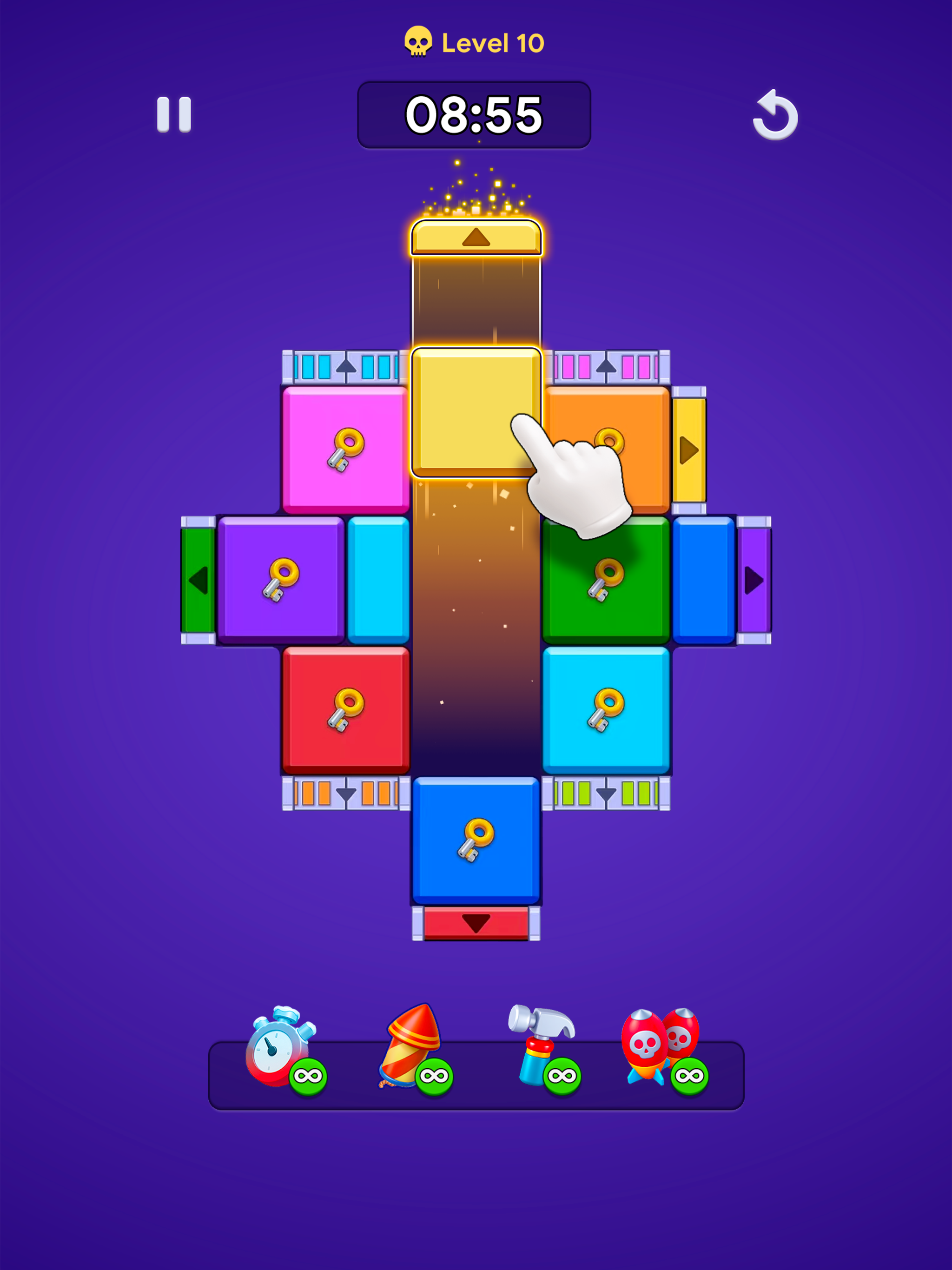Restart the level
952x1270 pixels.
(774, 115)
